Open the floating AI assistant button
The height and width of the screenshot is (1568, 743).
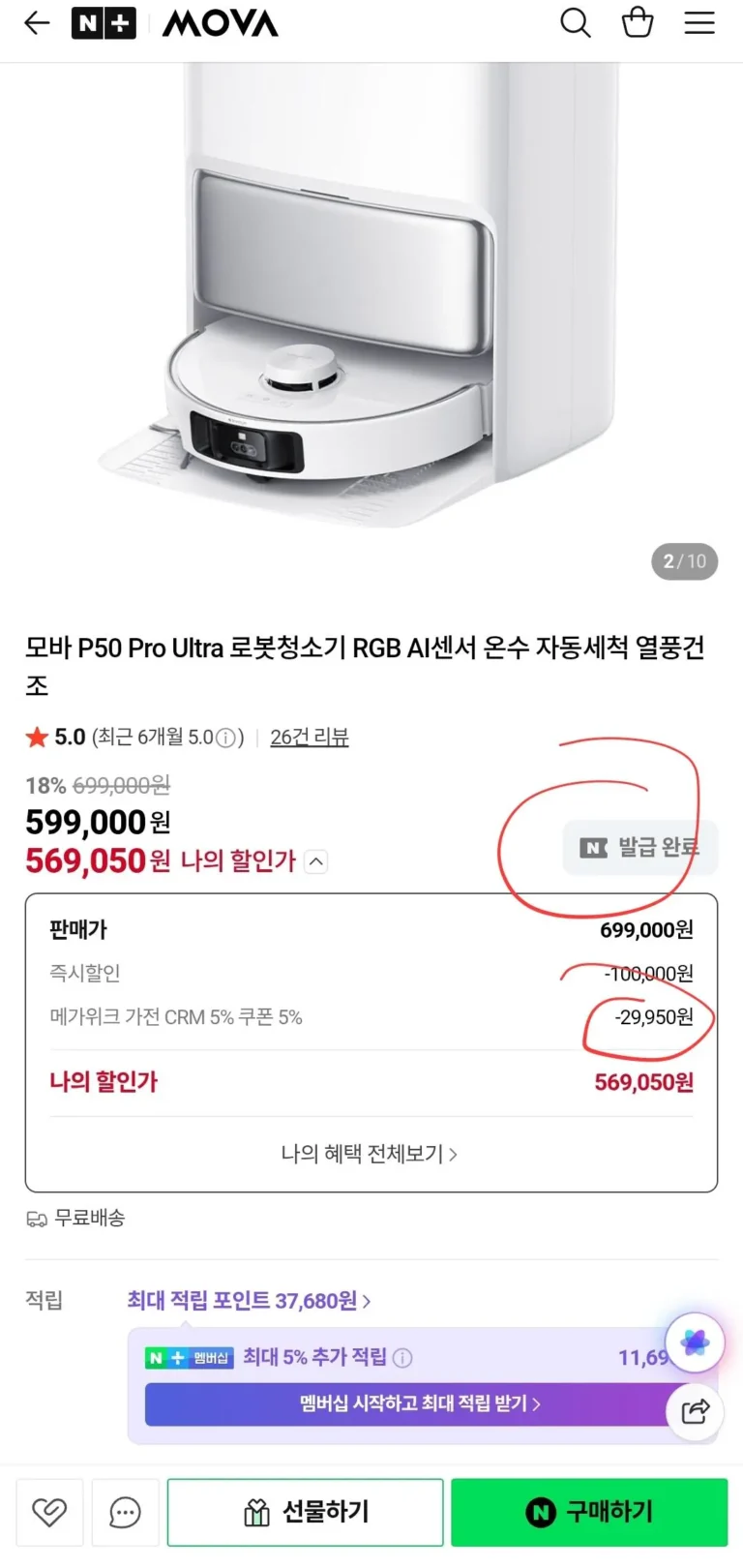(695, 1342)
